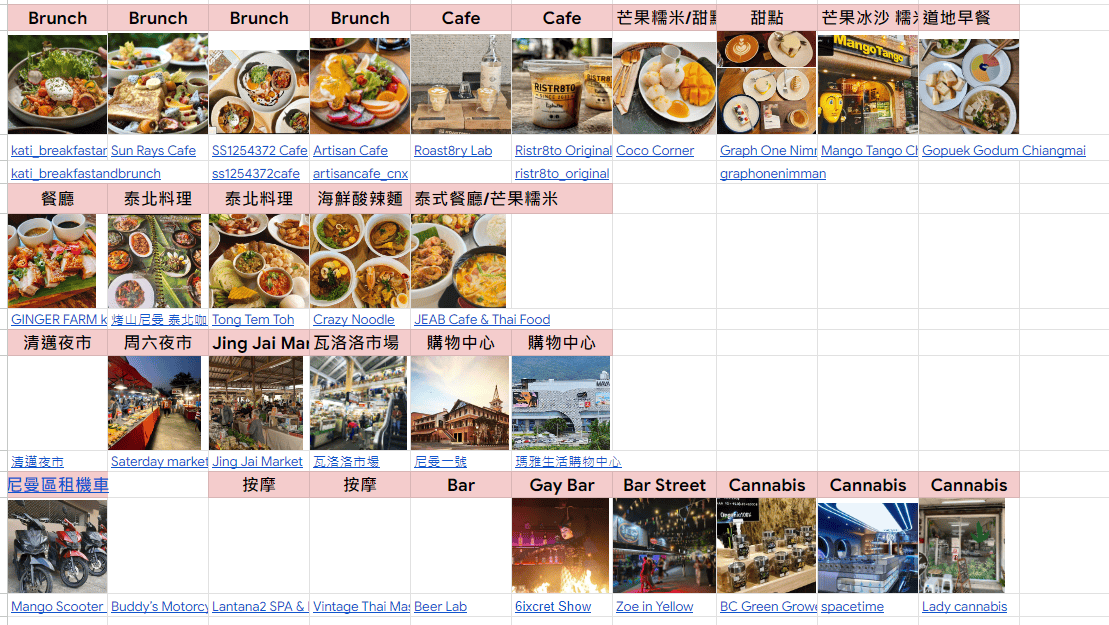Open the 尼曼區租機車 header link
The height and width of the screenshot is (625, 1109).
point(57,485)
